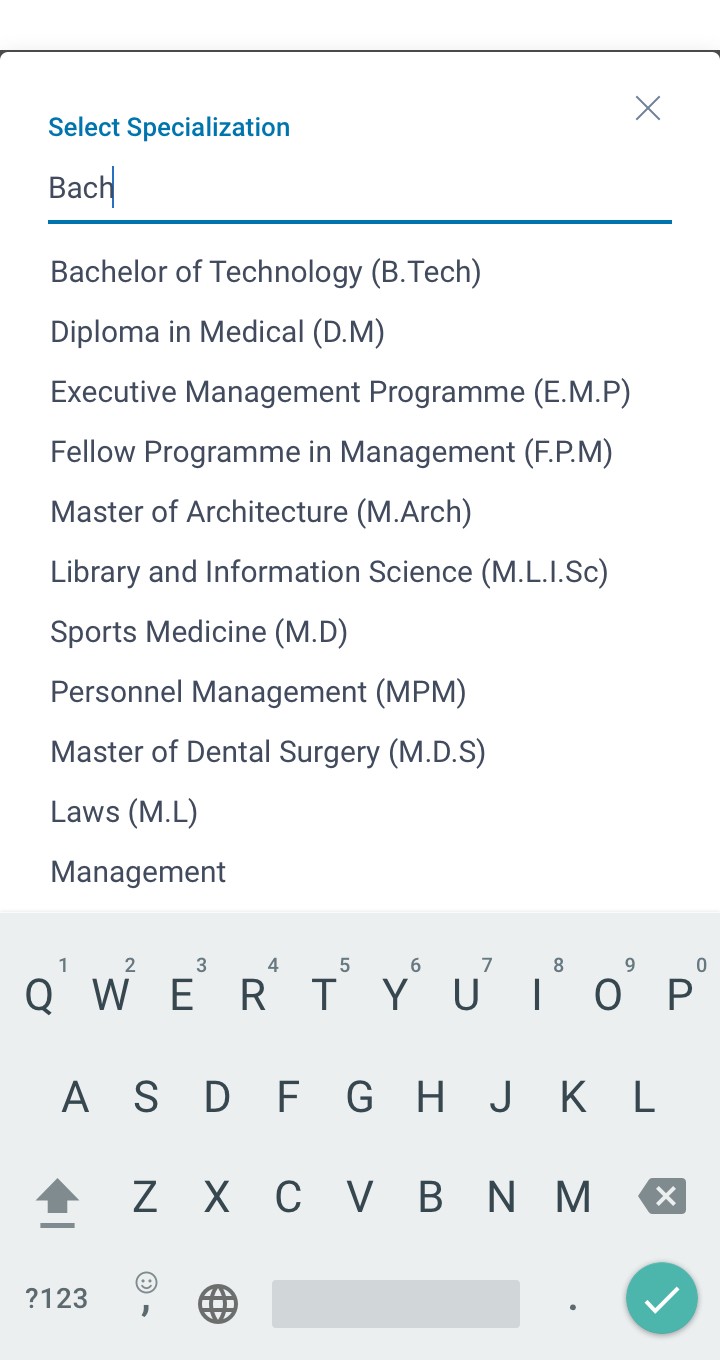Choose Diploma in Medical (D.M)
The width and height of the screenshot is (720, 1360).
218,332
